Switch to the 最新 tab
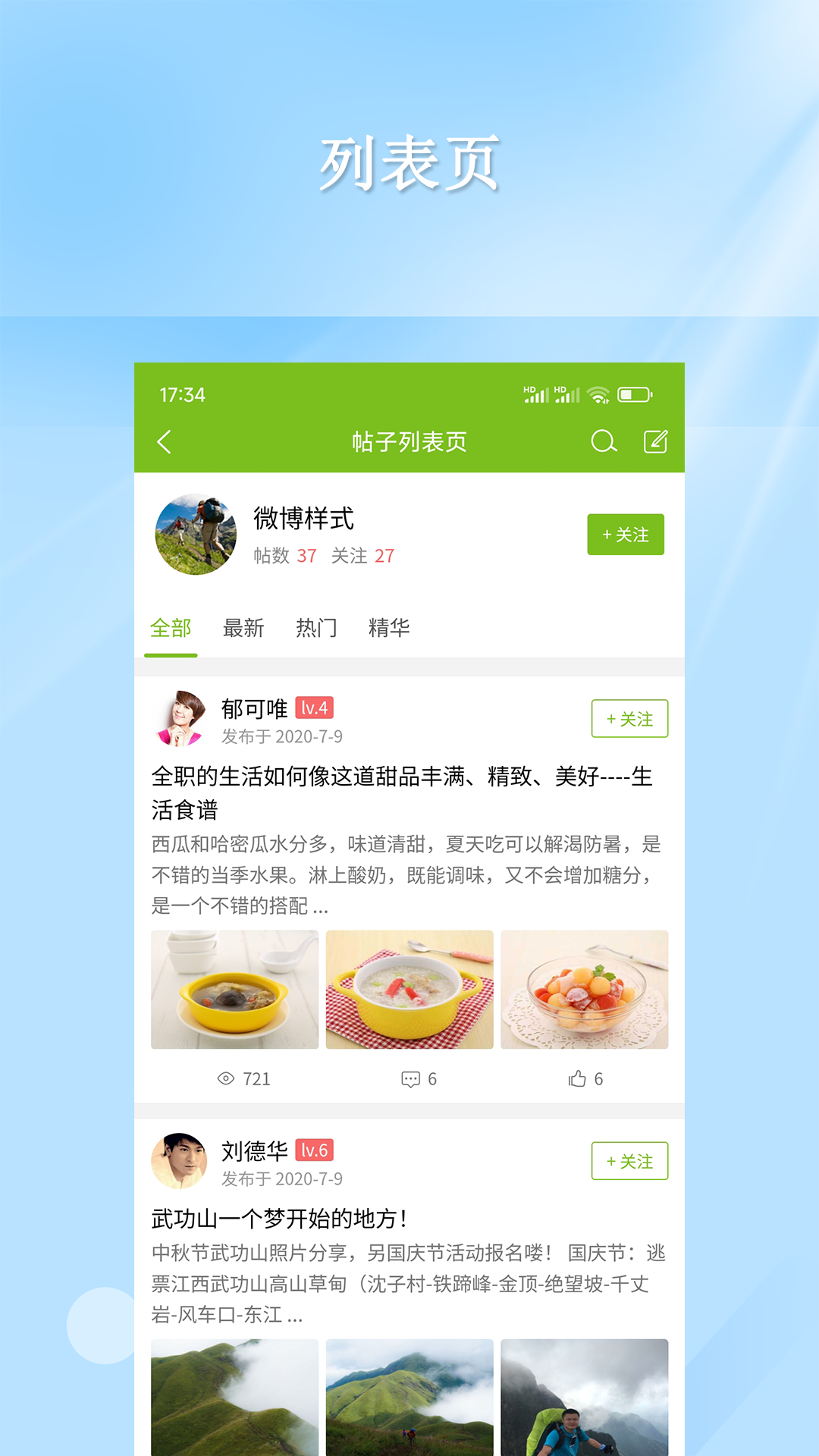This screenshot has width=819, height=1456. click(x=243, y=627)
